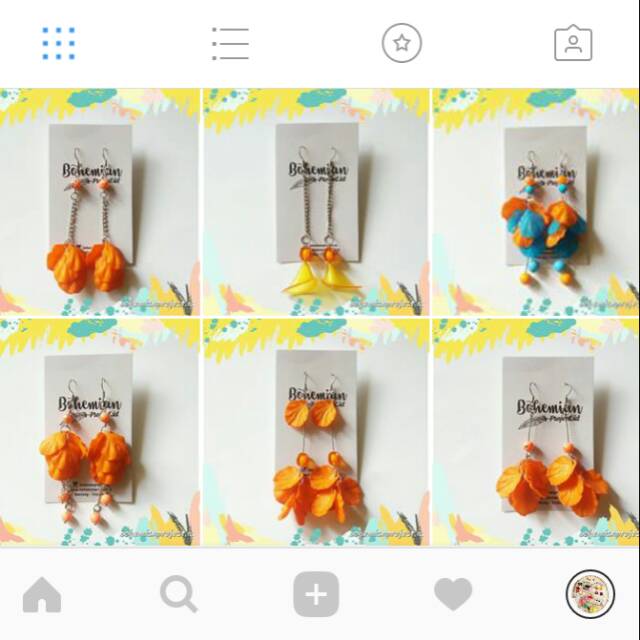The width and height of the screenshot is (640, 640).
Task: Open the search magnifier tab
Action: click(179, 594)
